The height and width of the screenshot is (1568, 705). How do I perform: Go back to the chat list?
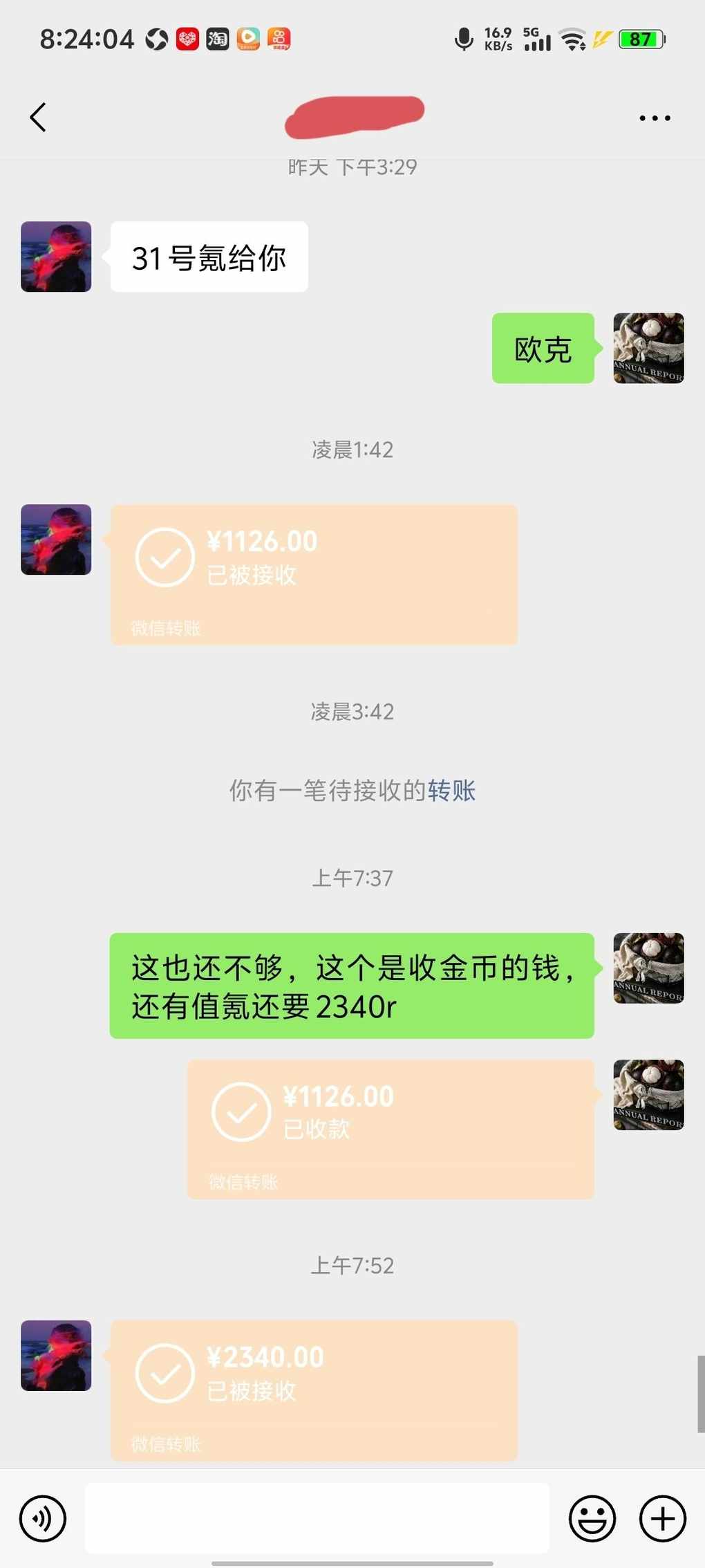(39, 118)
